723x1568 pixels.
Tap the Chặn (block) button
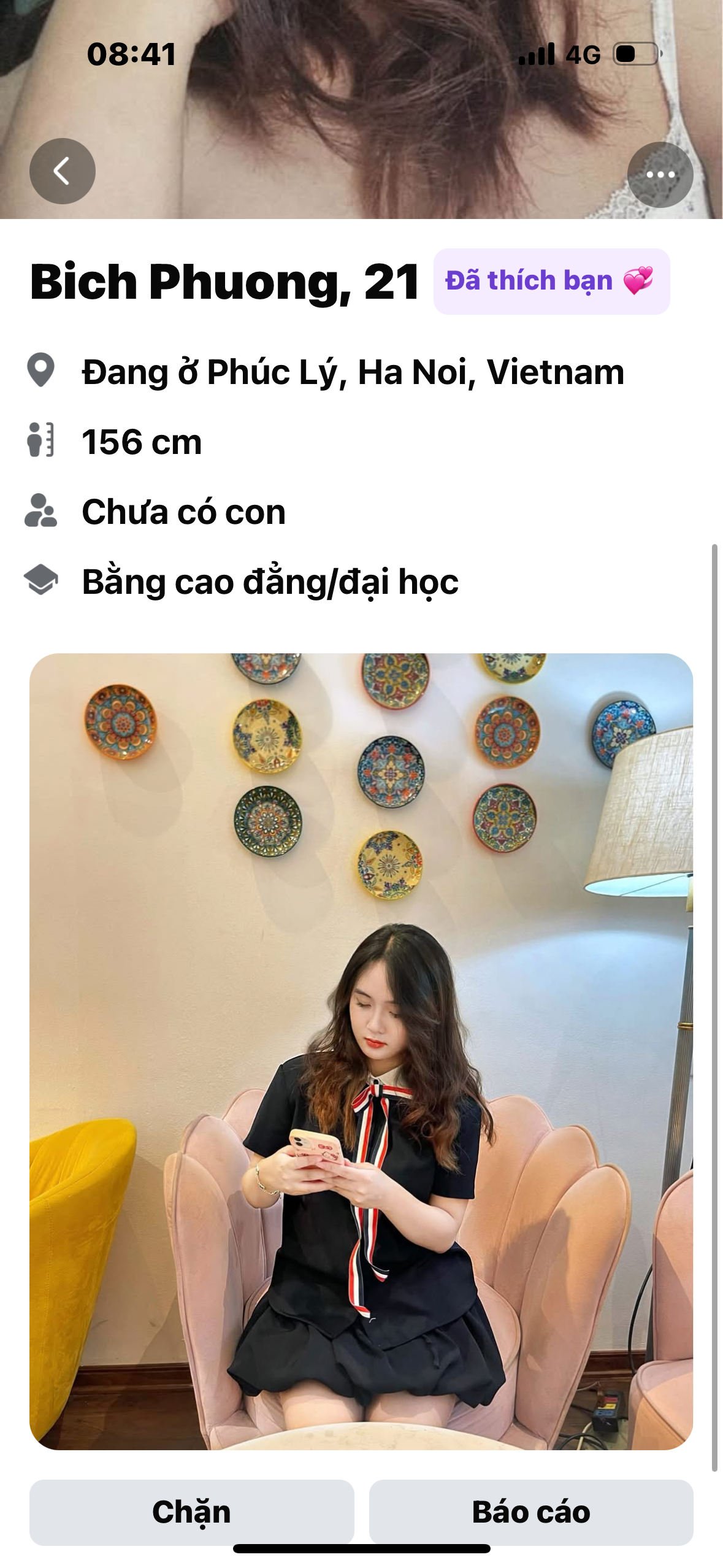pyautogui.click(x=191, y=1512)
